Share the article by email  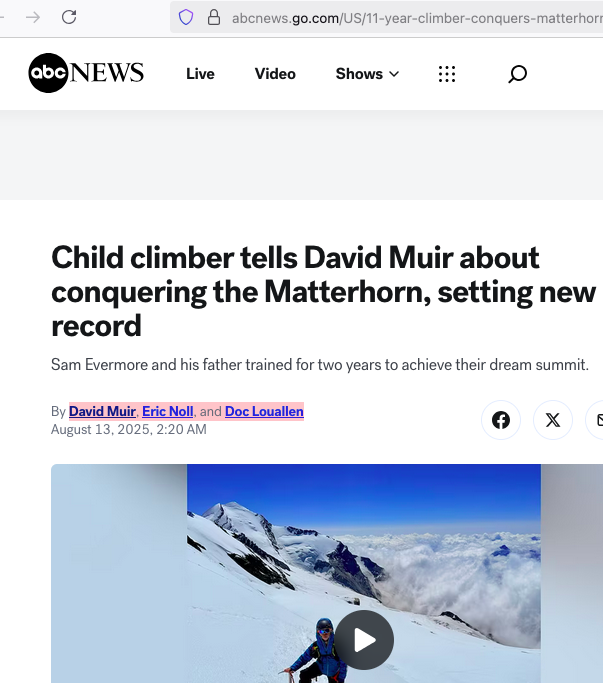tap(598, 420)
